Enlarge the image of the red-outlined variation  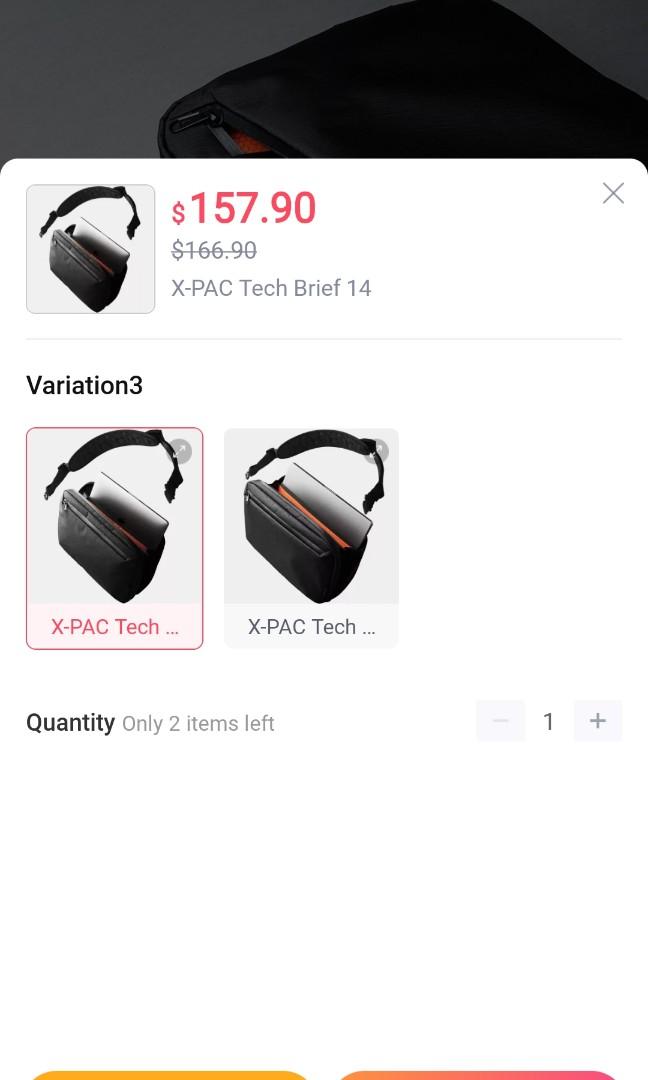coord(180,451)
